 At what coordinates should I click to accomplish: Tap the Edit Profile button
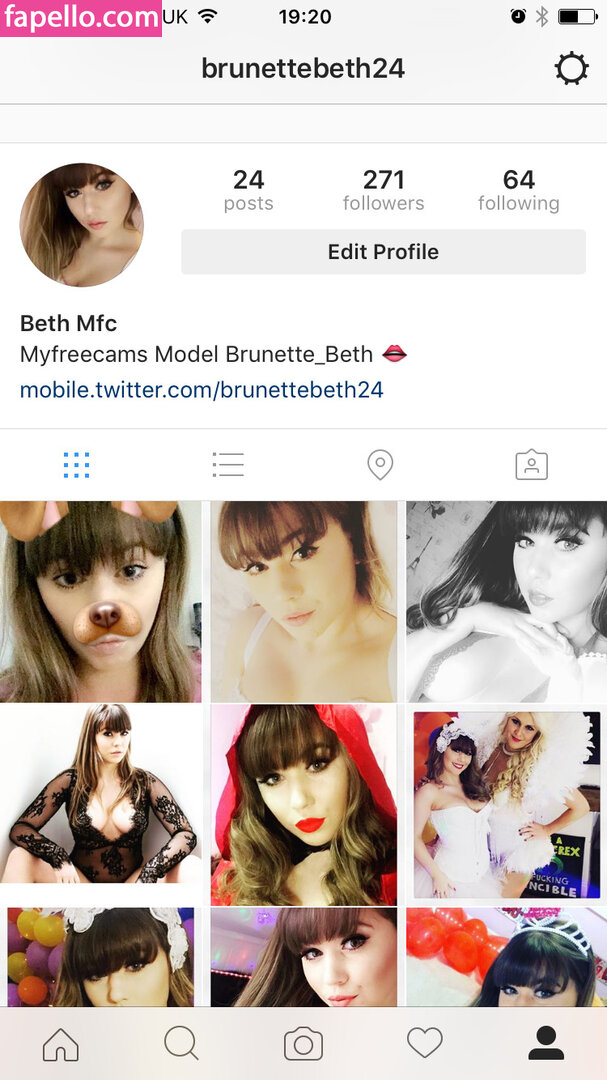tap(383, 252)
